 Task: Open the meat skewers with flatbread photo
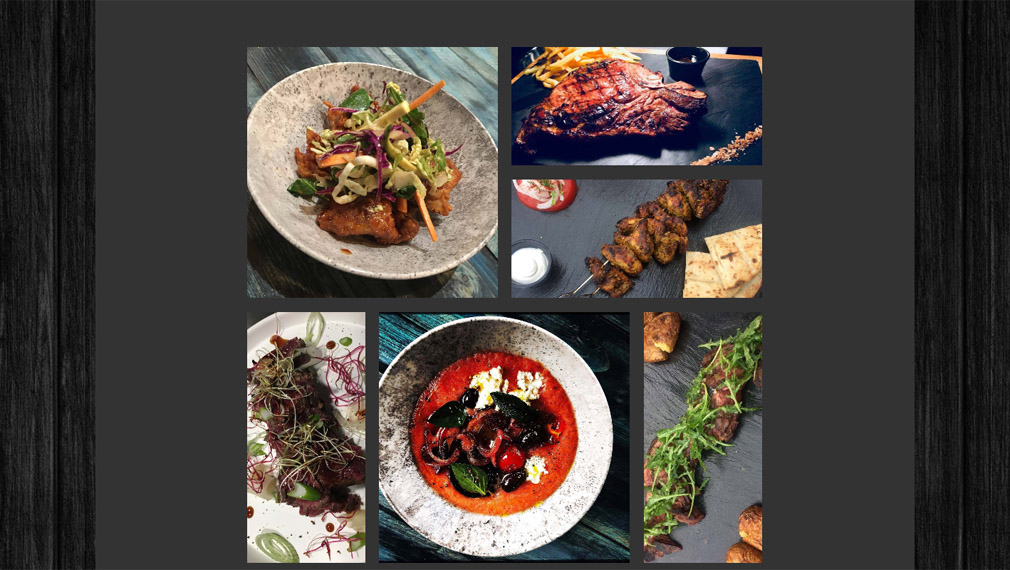pos(636,238)
